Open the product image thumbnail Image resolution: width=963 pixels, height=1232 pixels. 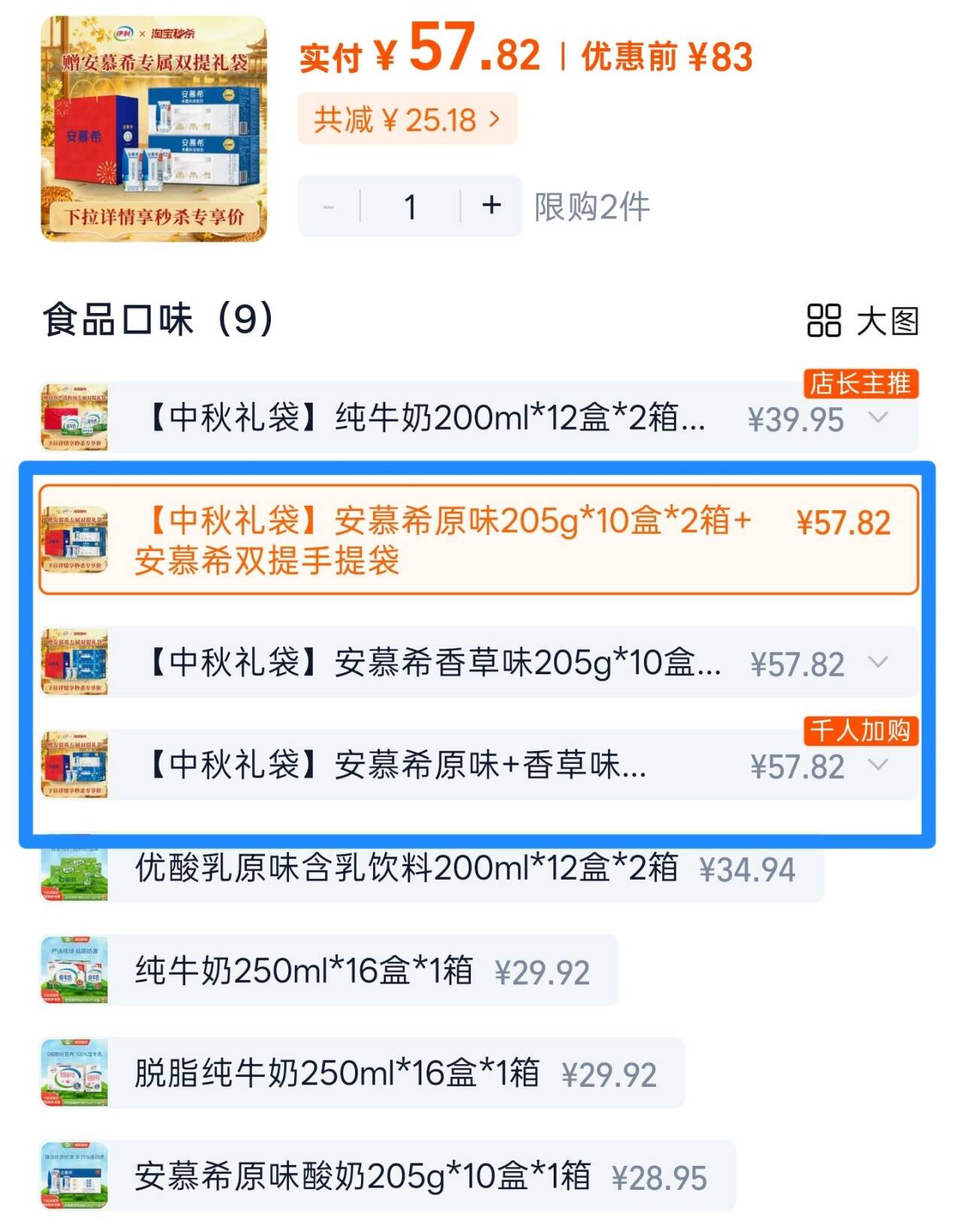pyautogui.click(x=153, y=129)
